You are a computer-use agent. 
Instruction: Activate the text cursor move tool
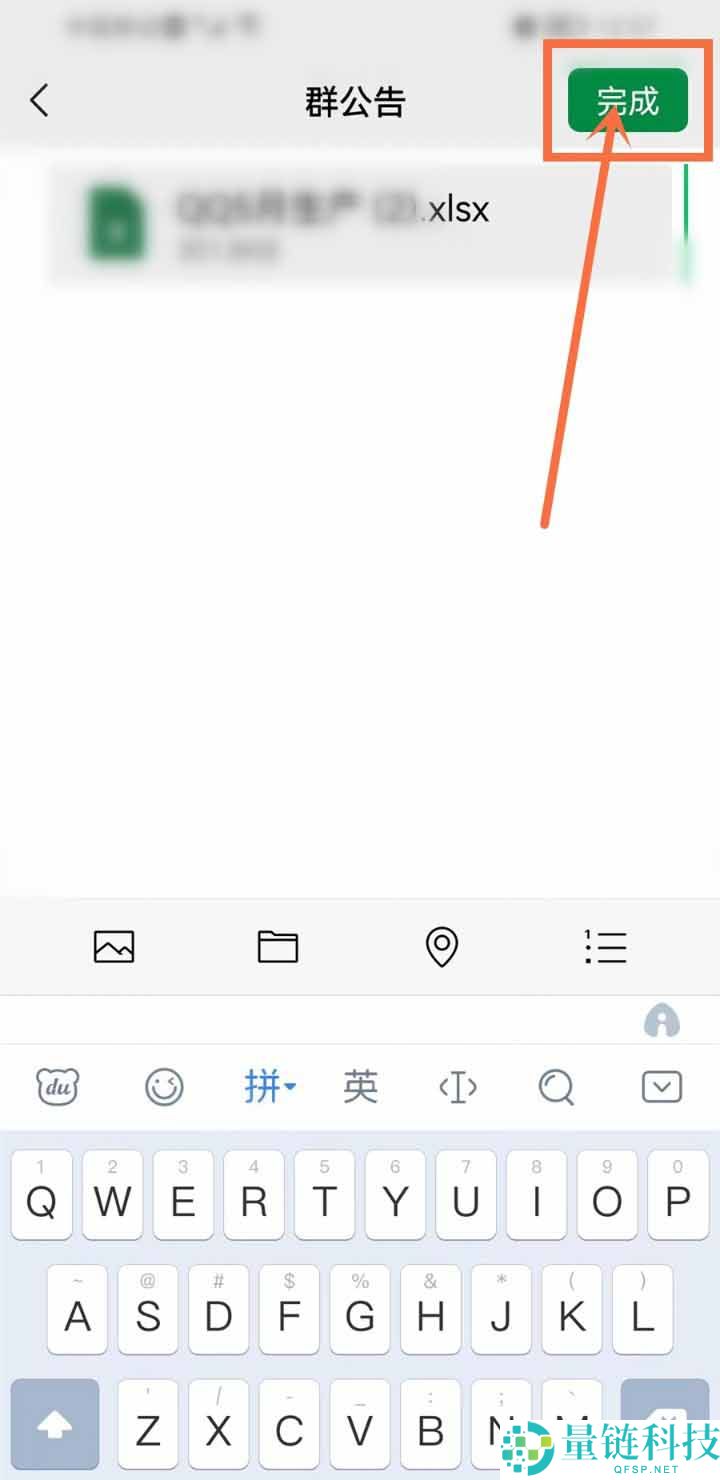pos(458,1086)
